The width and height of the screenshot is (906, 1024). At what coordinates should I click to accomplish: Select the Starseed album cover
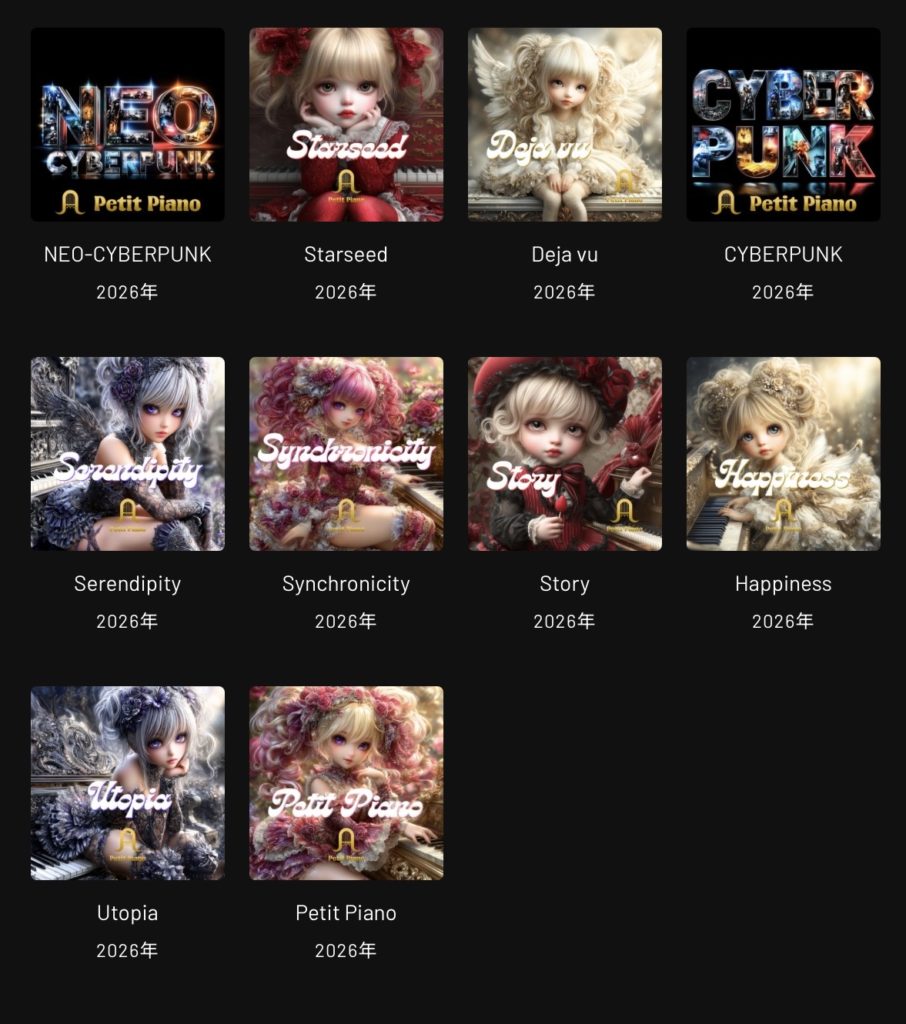346,124
